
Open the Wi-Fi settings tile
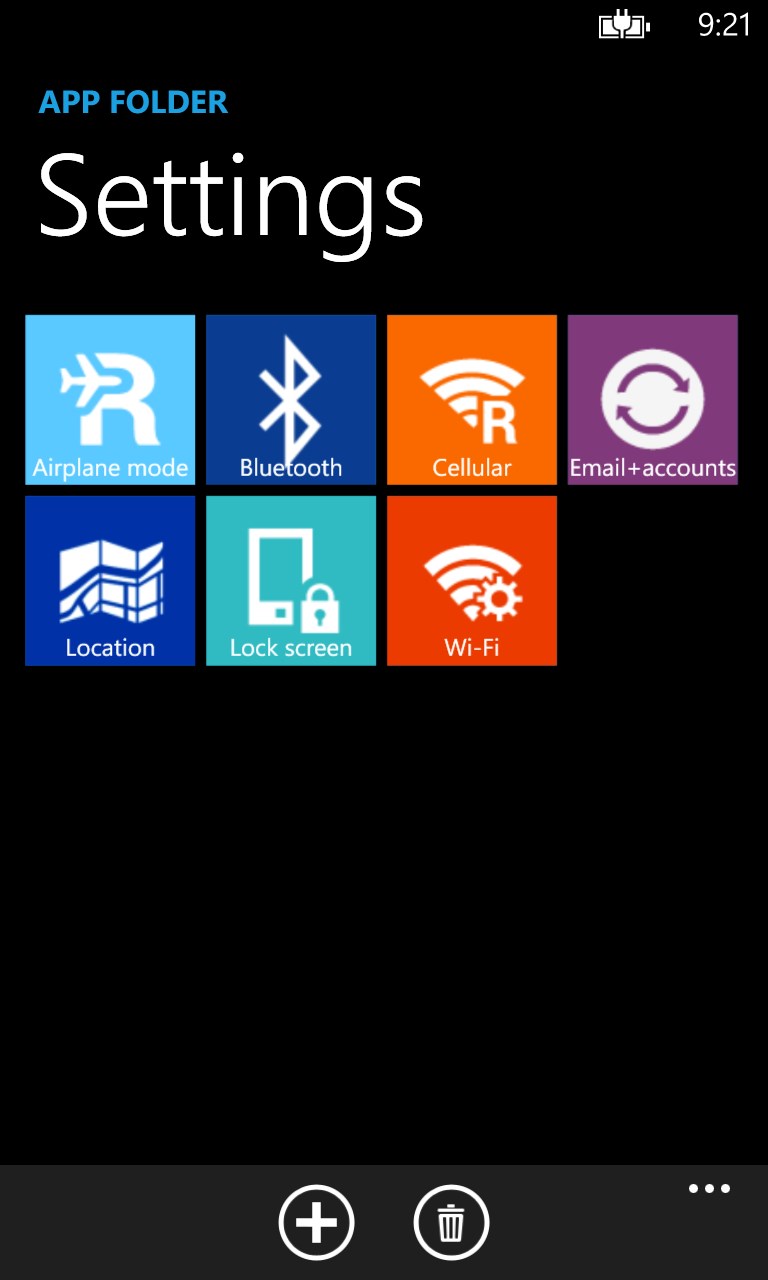tap(472, 581)
